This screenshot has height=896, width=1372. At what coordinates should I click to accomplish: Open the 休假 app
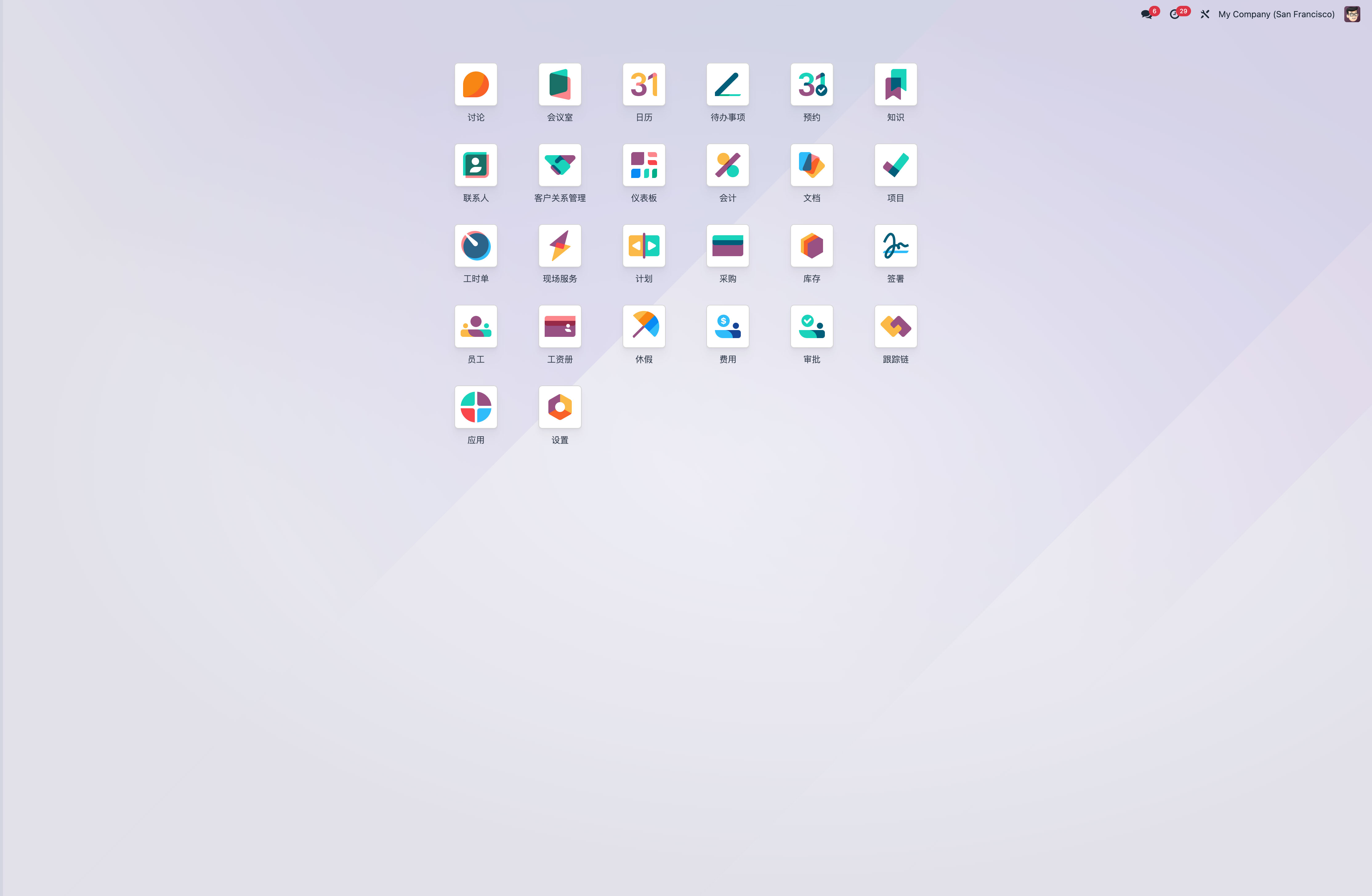click(x=644, y=327)
